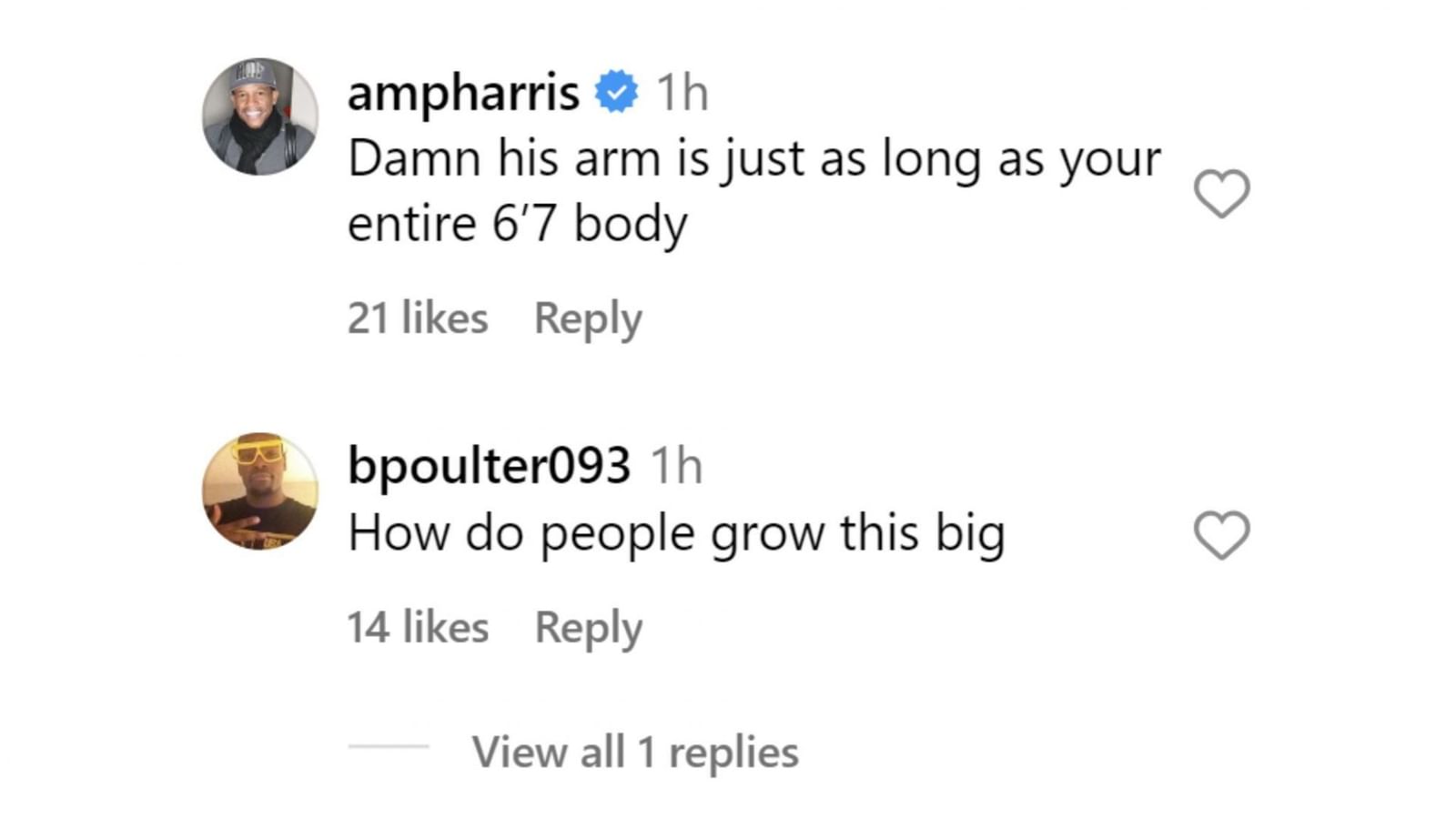View the 21 likes on ampharris's comment

[x=418, y=318]
